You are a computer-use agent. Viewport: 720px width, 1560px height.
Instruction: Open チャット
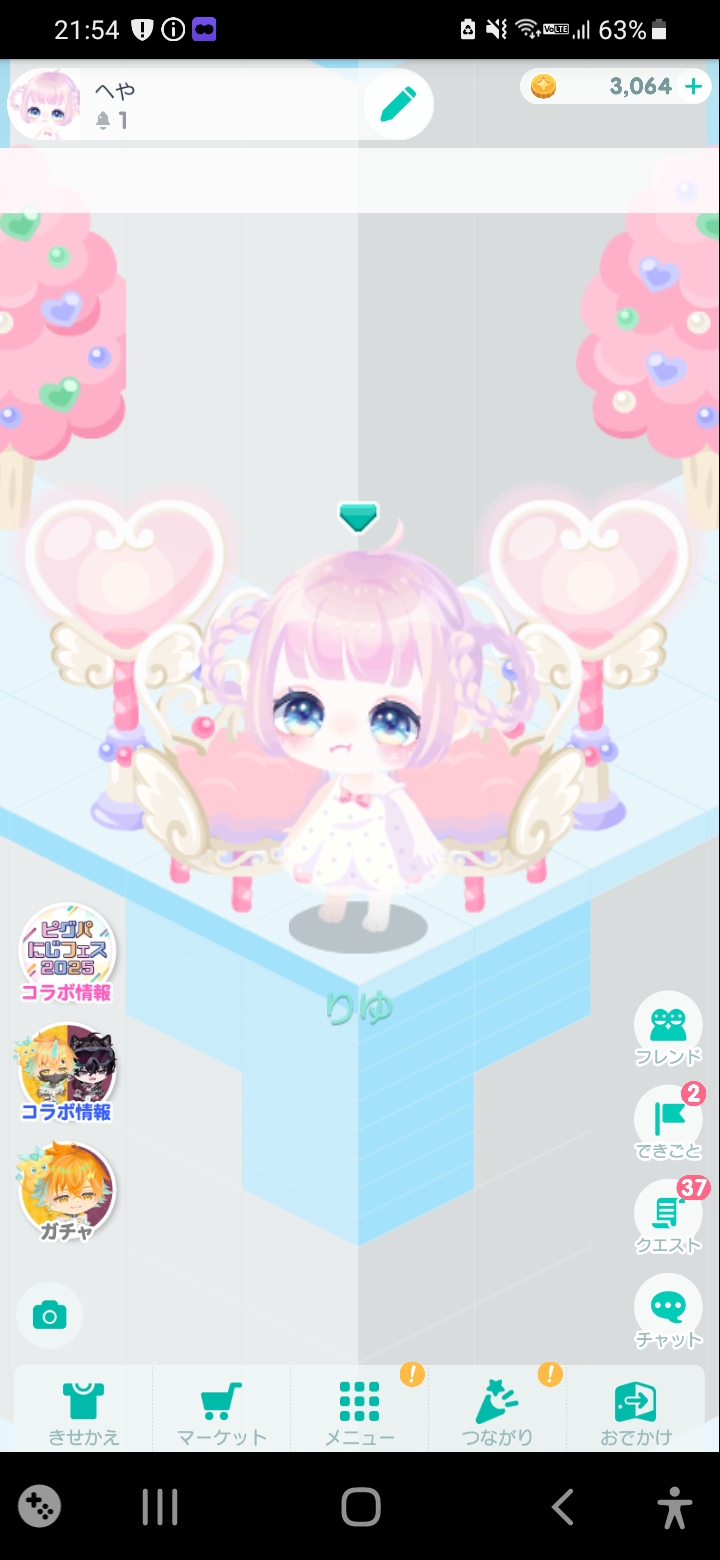(x=667, y=1312)
